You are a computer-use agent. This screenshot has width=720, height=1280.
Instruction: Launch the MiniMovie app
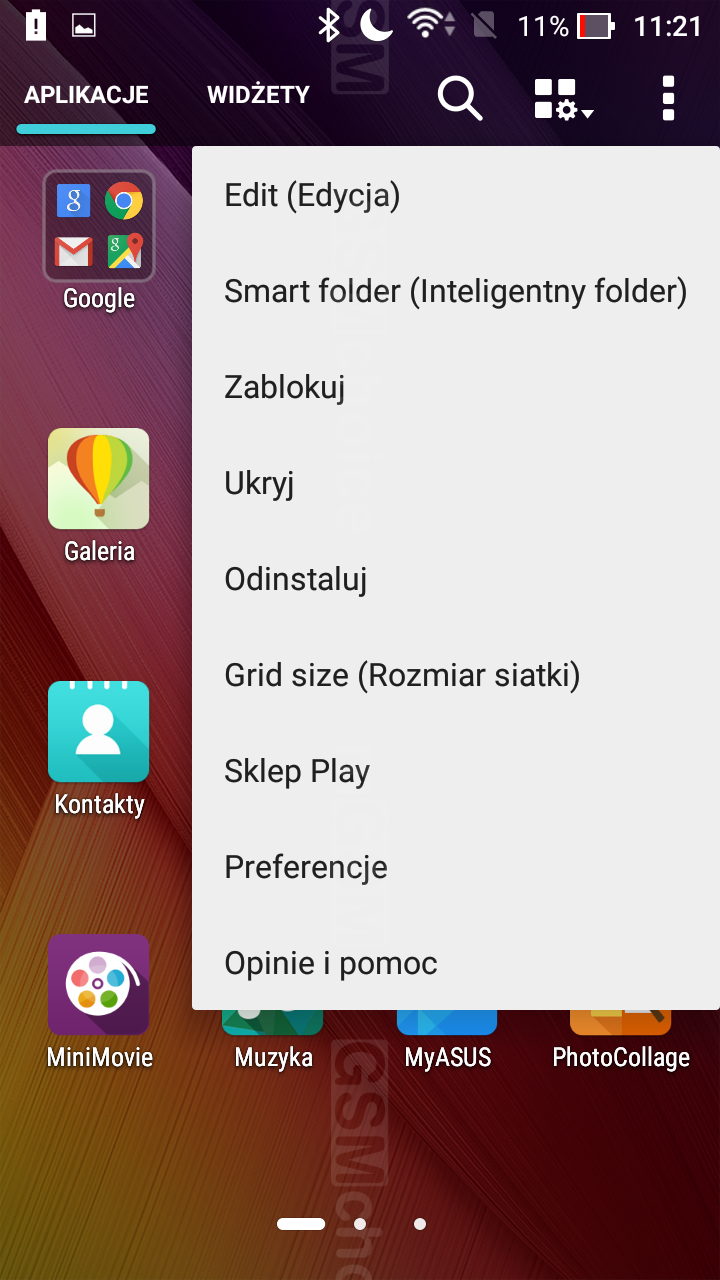click(x=98, y=986)
